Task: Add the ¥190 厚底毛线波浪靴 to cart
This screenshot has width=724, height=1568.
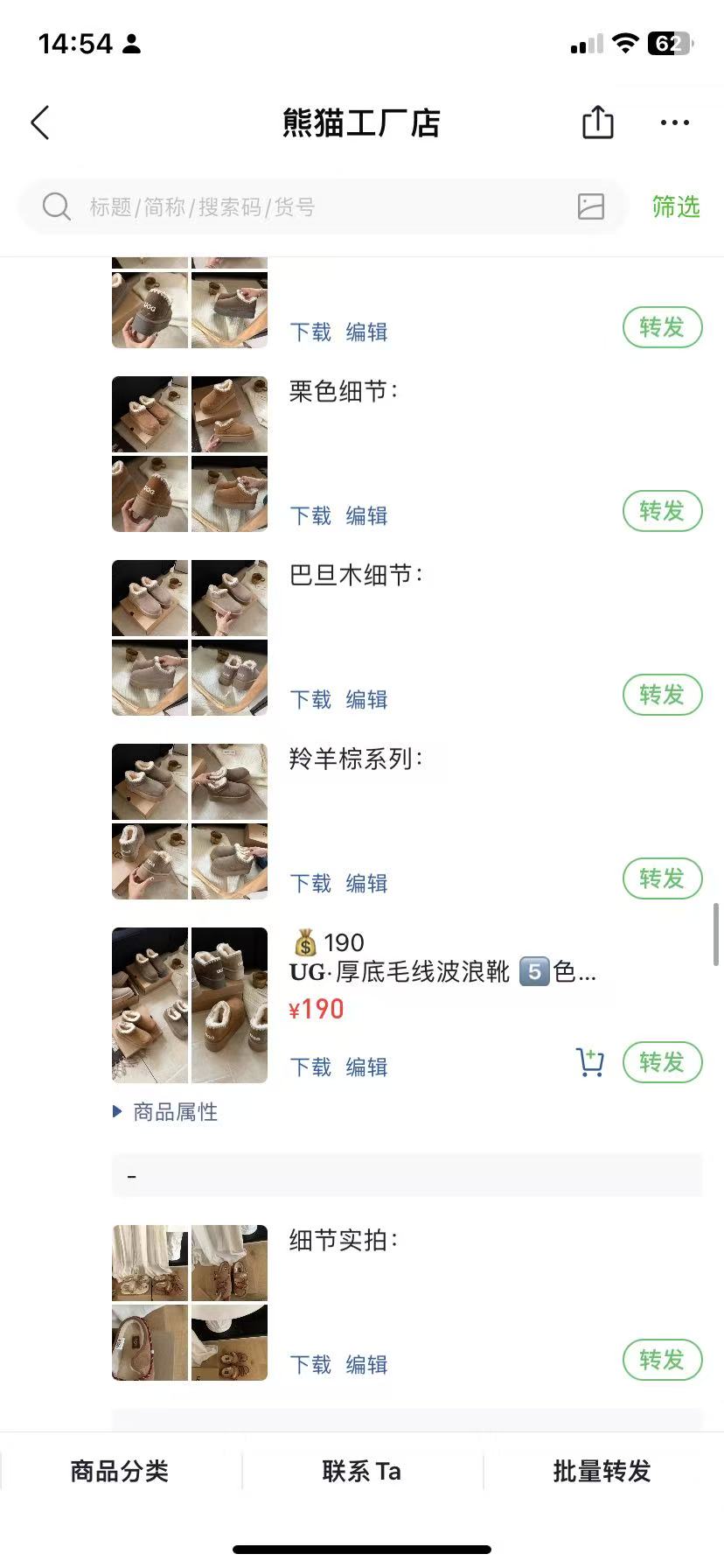Action: [590, 1062]
